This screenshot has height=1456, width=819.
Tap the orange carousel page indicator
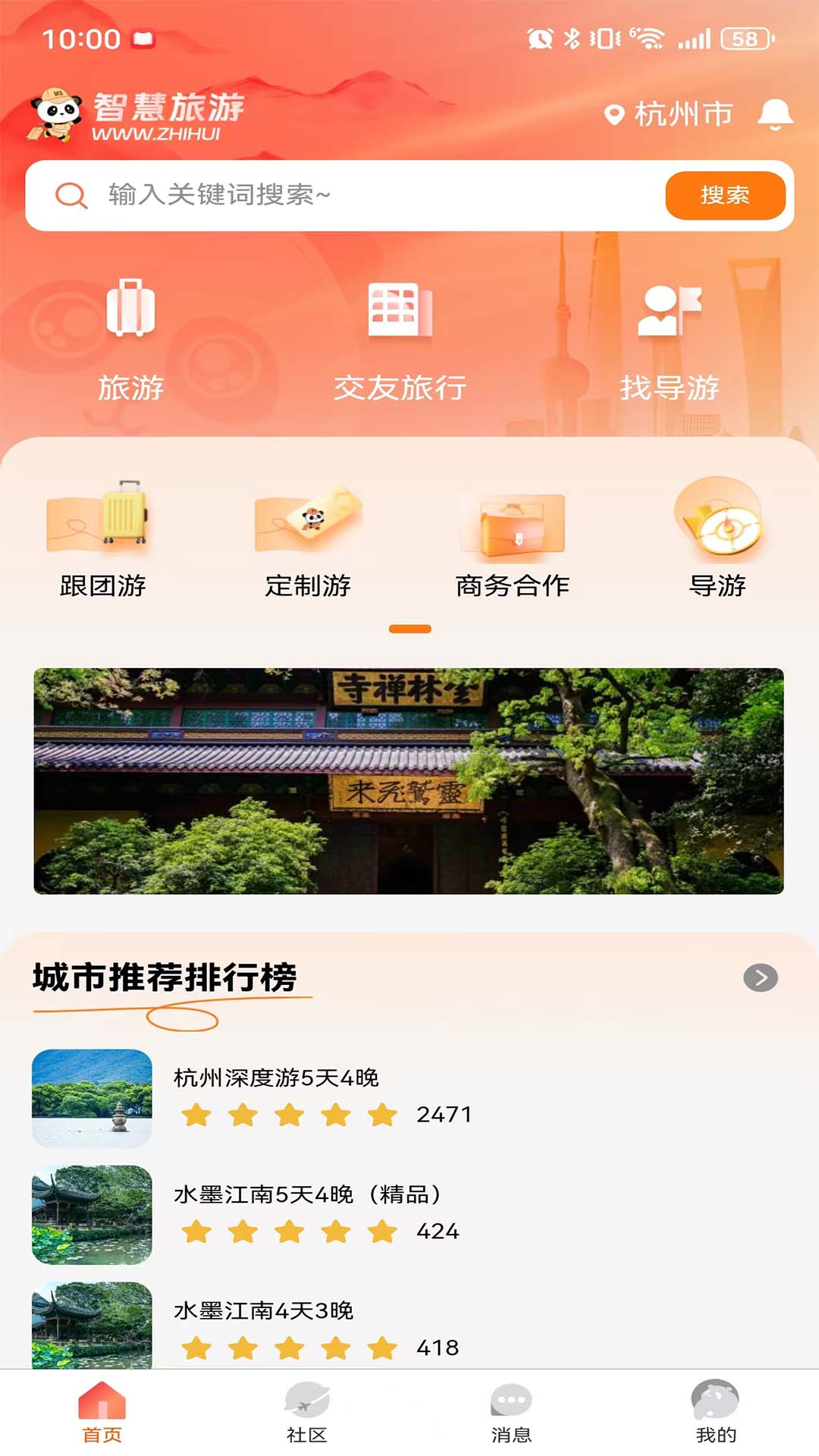pos(409,628)
